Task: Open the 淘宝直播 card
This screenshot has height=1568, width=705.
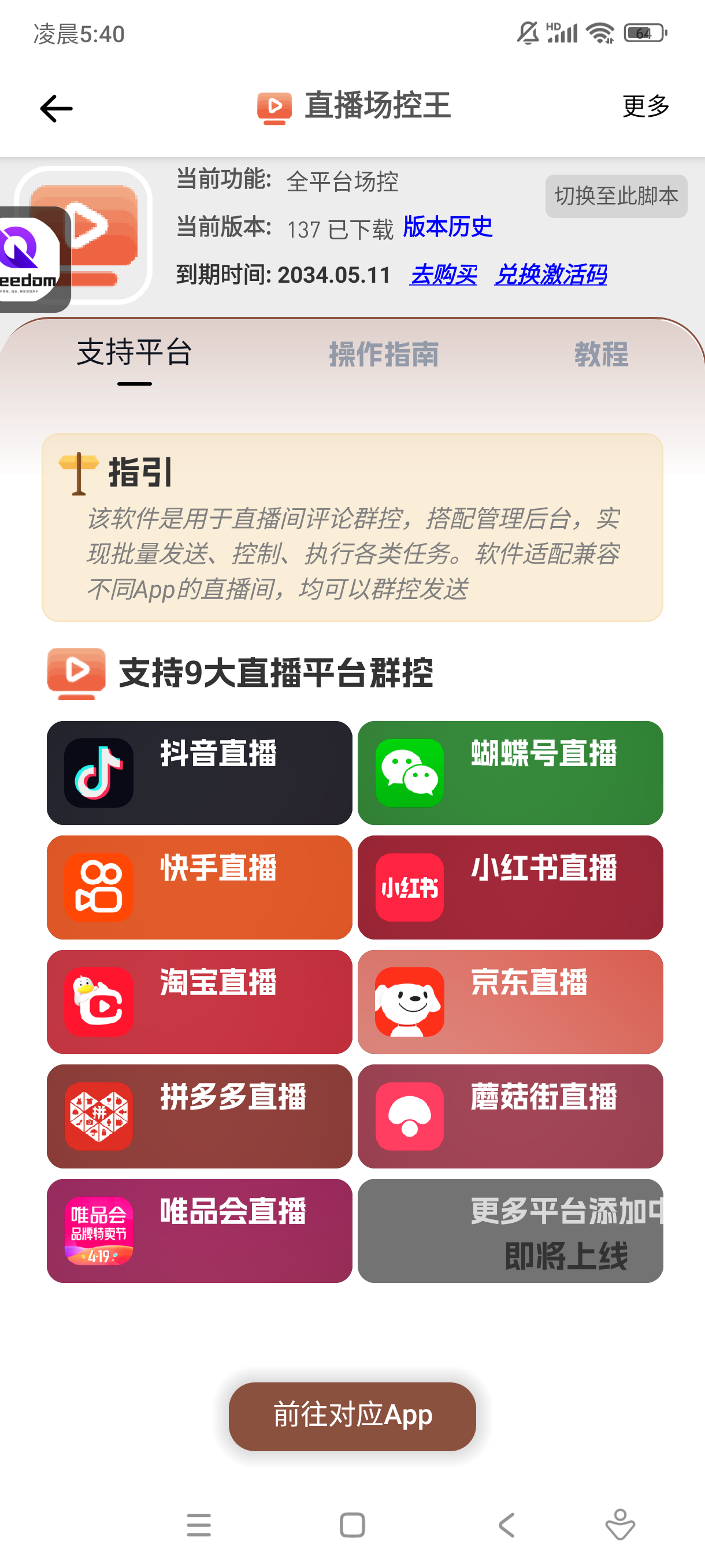Action: point(199,1001)
